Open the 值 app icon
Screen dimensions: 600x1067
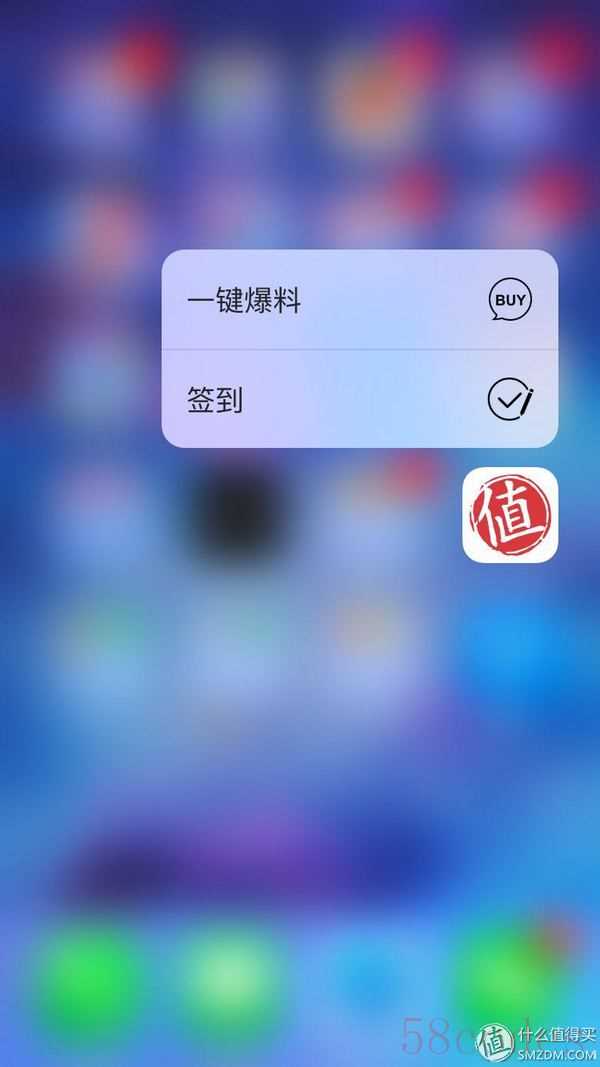point(510,515)
